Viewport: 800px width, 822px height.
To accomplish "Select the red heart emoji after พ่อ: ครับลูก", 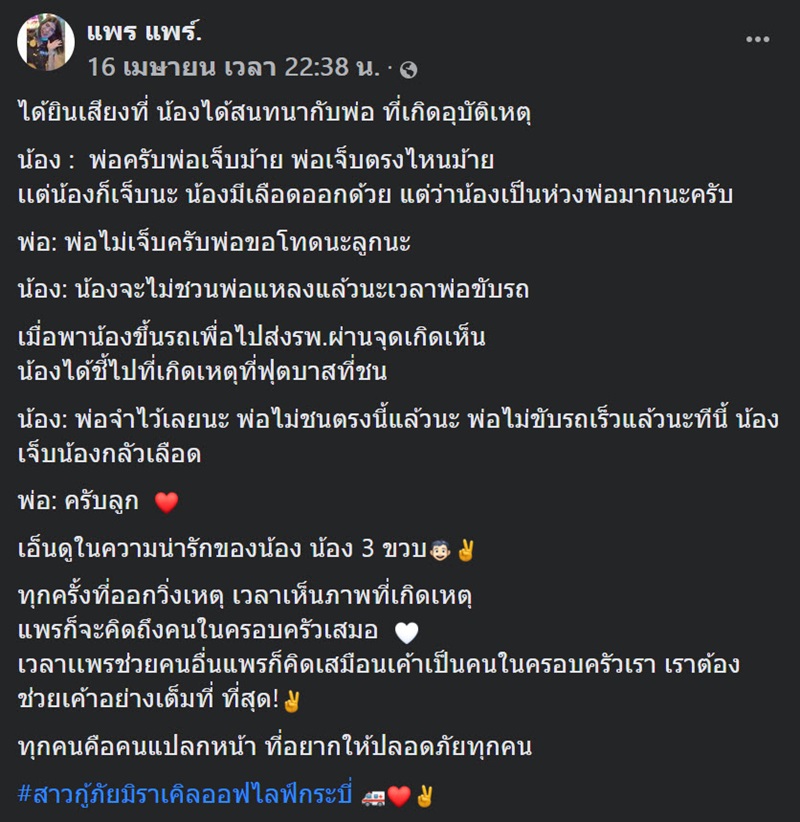I will (164, 503).
